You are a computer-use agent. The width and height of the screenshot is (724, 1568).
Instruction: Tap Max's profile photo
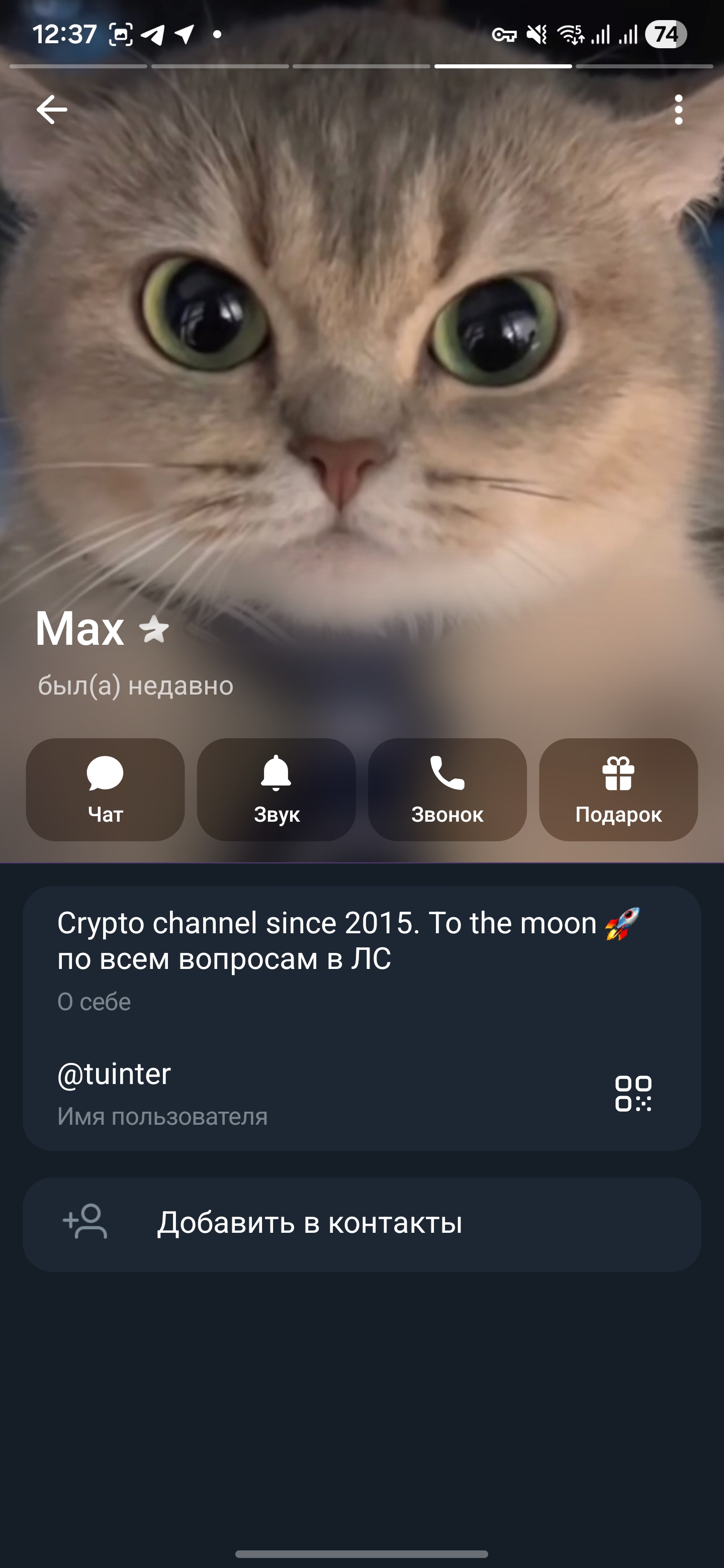(x=361, y=365)
